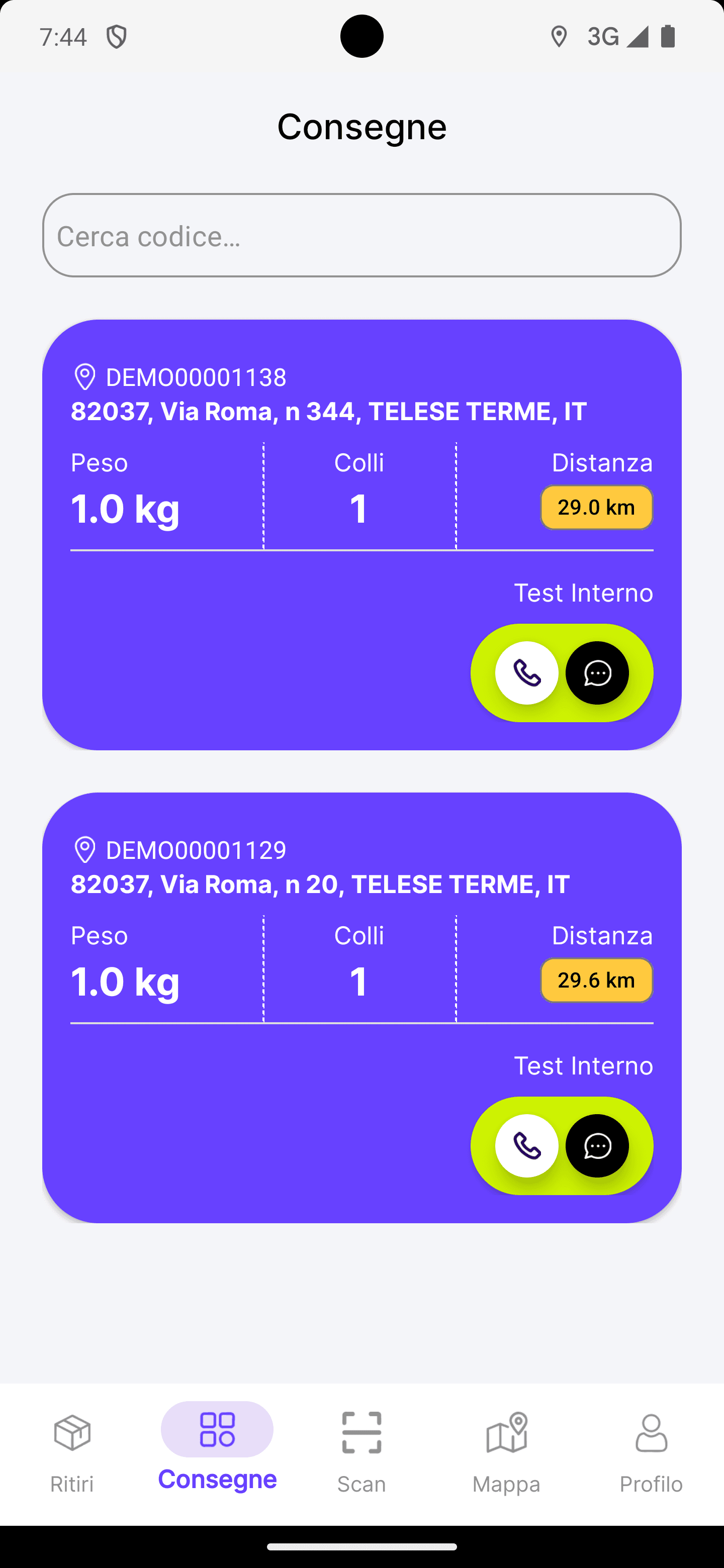Open the Mappa map icon
Image resolution: width=724 pixels, height=1568 pixels.
[507, 1430]
